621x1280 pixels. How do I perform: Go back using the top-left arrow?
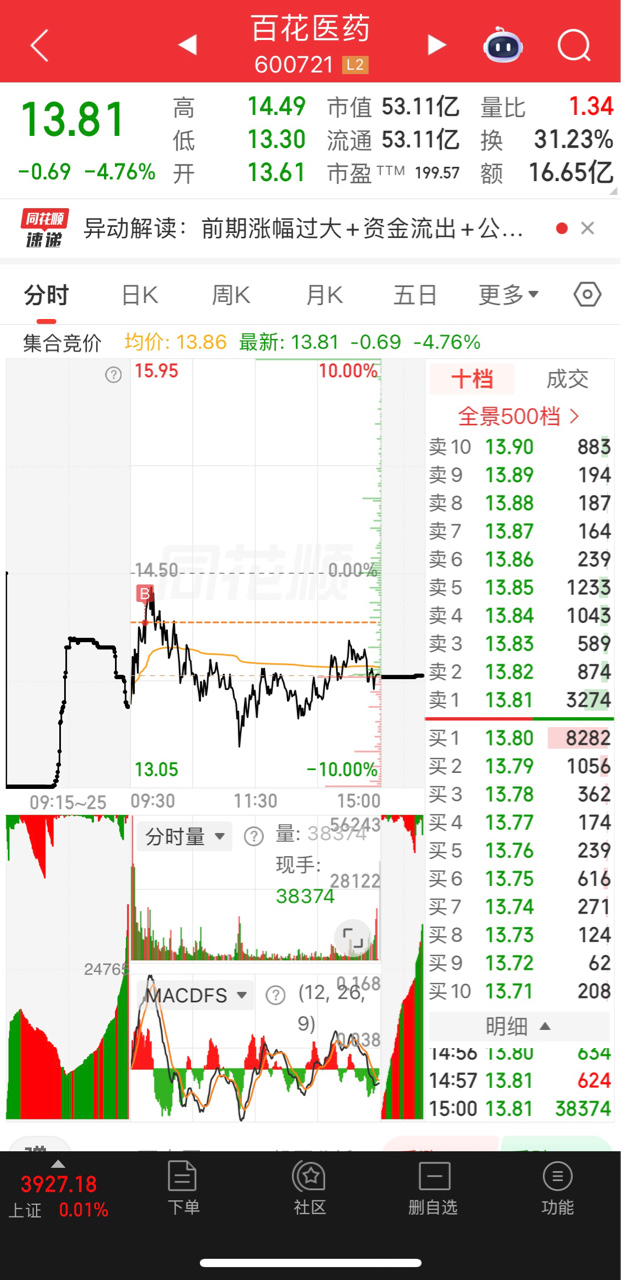coord(39,45)
